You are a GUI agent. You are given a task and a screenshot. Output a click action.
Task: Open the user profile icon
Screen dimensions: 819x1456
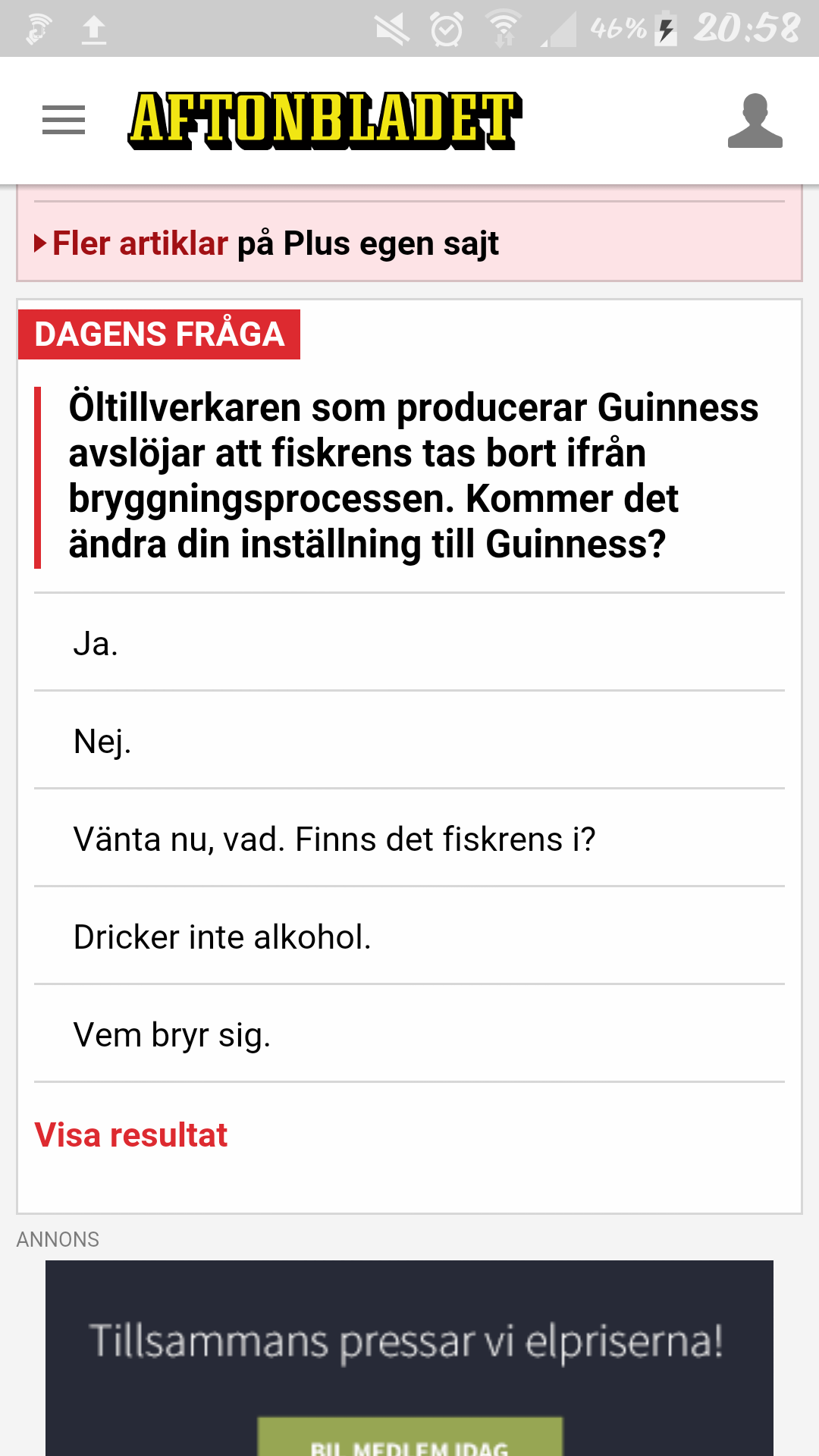(755, 121)
